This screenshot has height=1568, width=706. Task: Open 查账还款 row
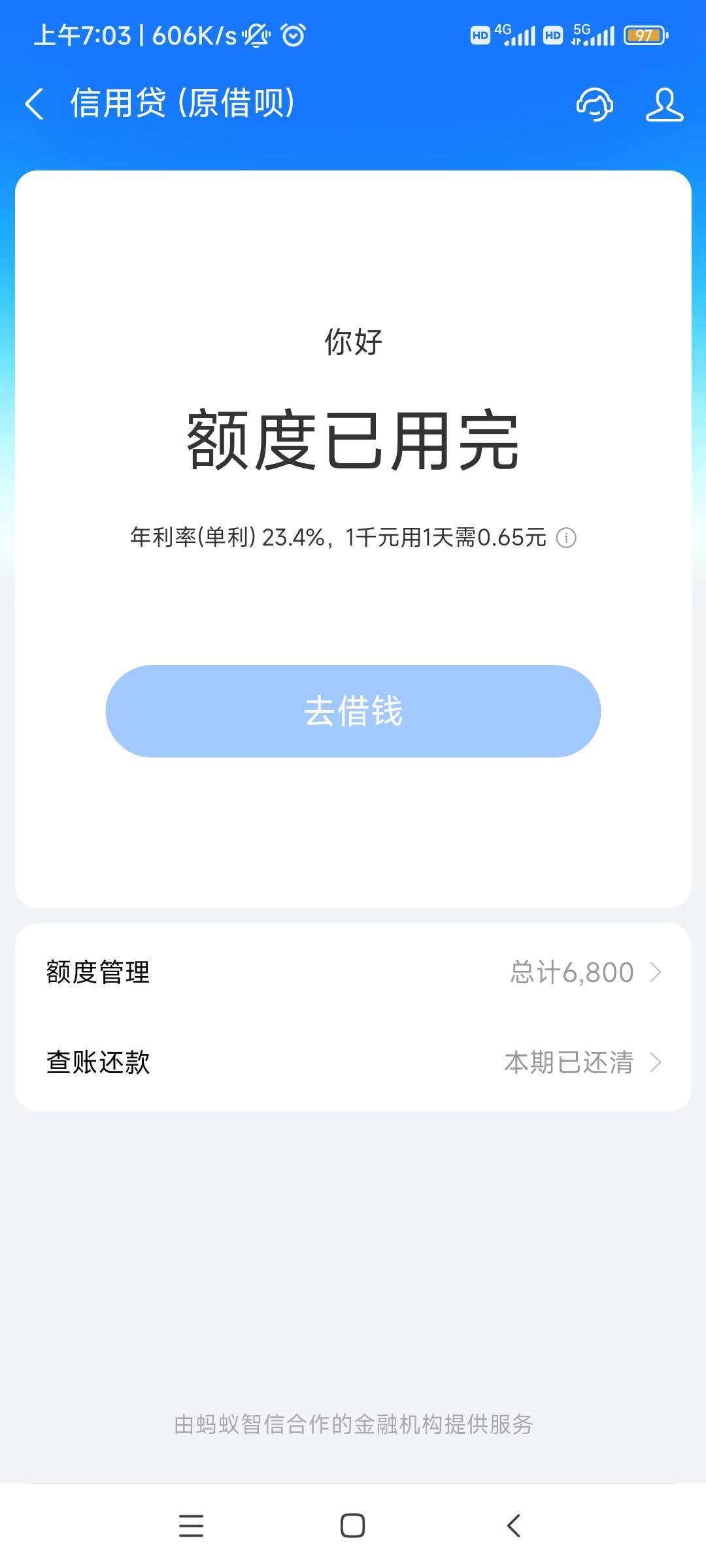[x=353, y=1062]
